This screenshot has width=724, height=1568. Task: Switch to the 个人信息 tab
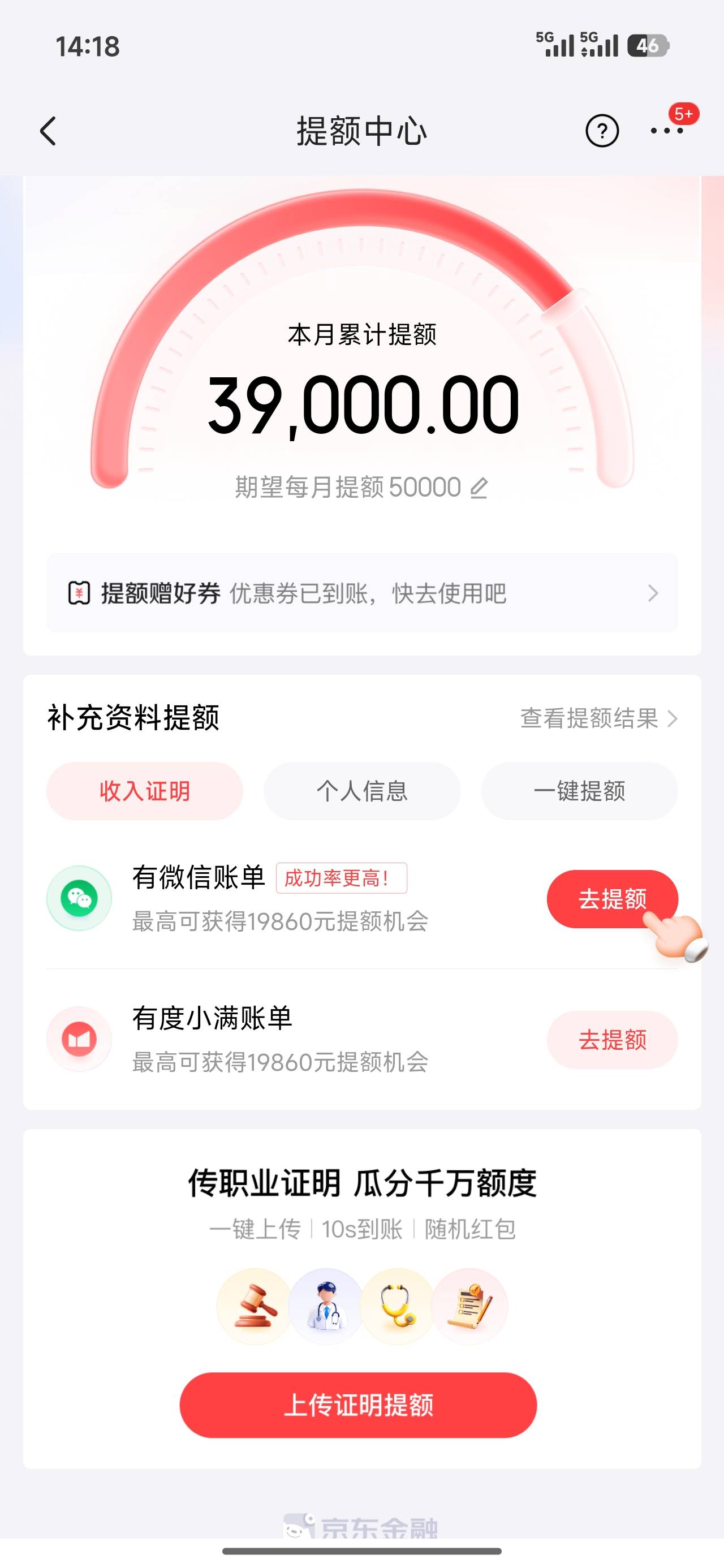tap(361, 791)
